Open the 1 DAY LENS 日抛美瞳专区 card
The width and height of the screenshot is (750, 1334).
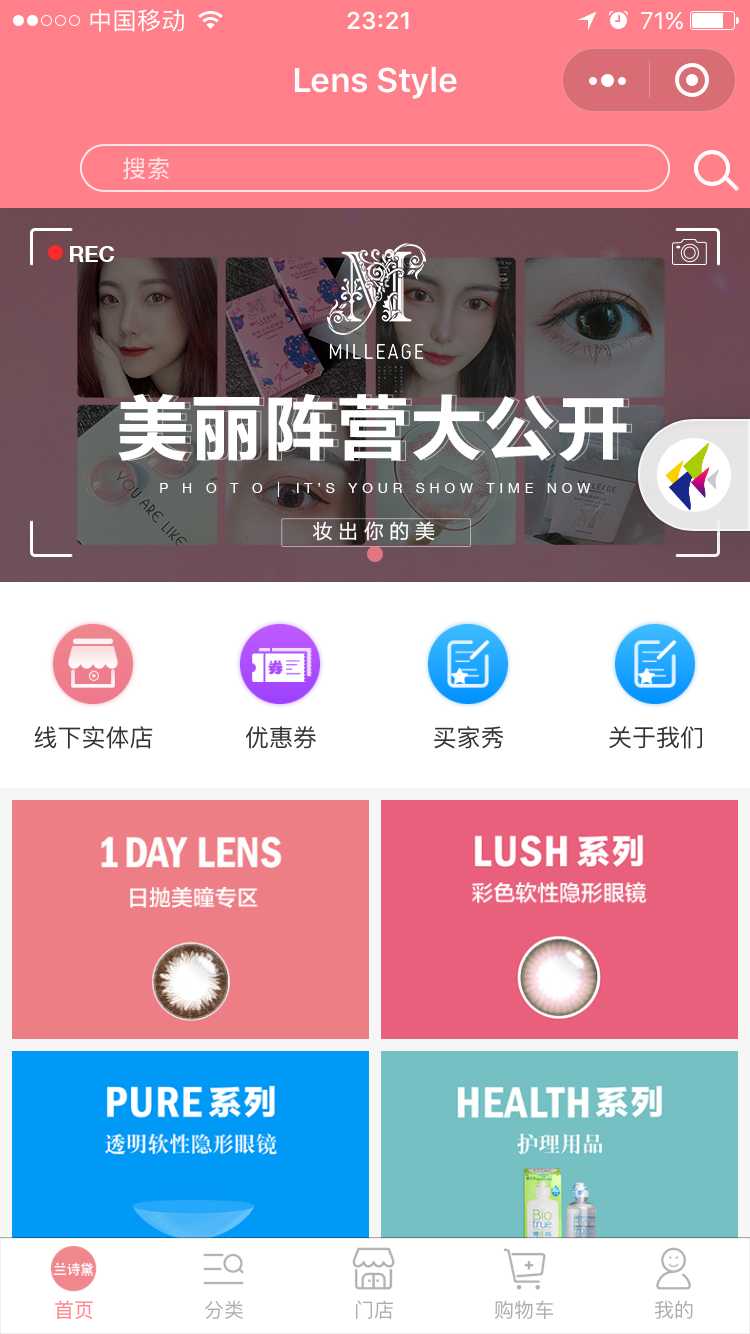pos(190,919)
